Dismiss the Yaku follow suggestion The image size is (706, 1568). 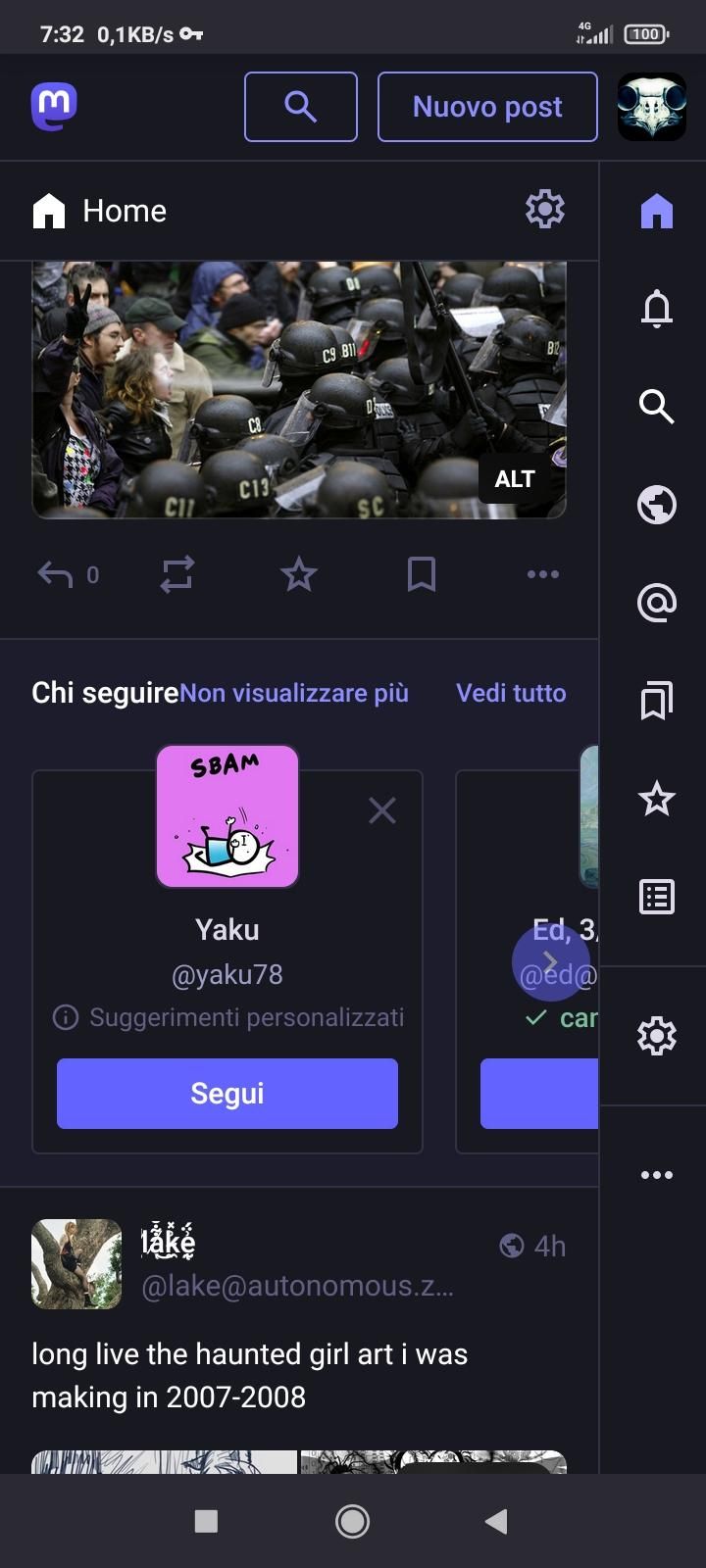(x=382, y=810)
